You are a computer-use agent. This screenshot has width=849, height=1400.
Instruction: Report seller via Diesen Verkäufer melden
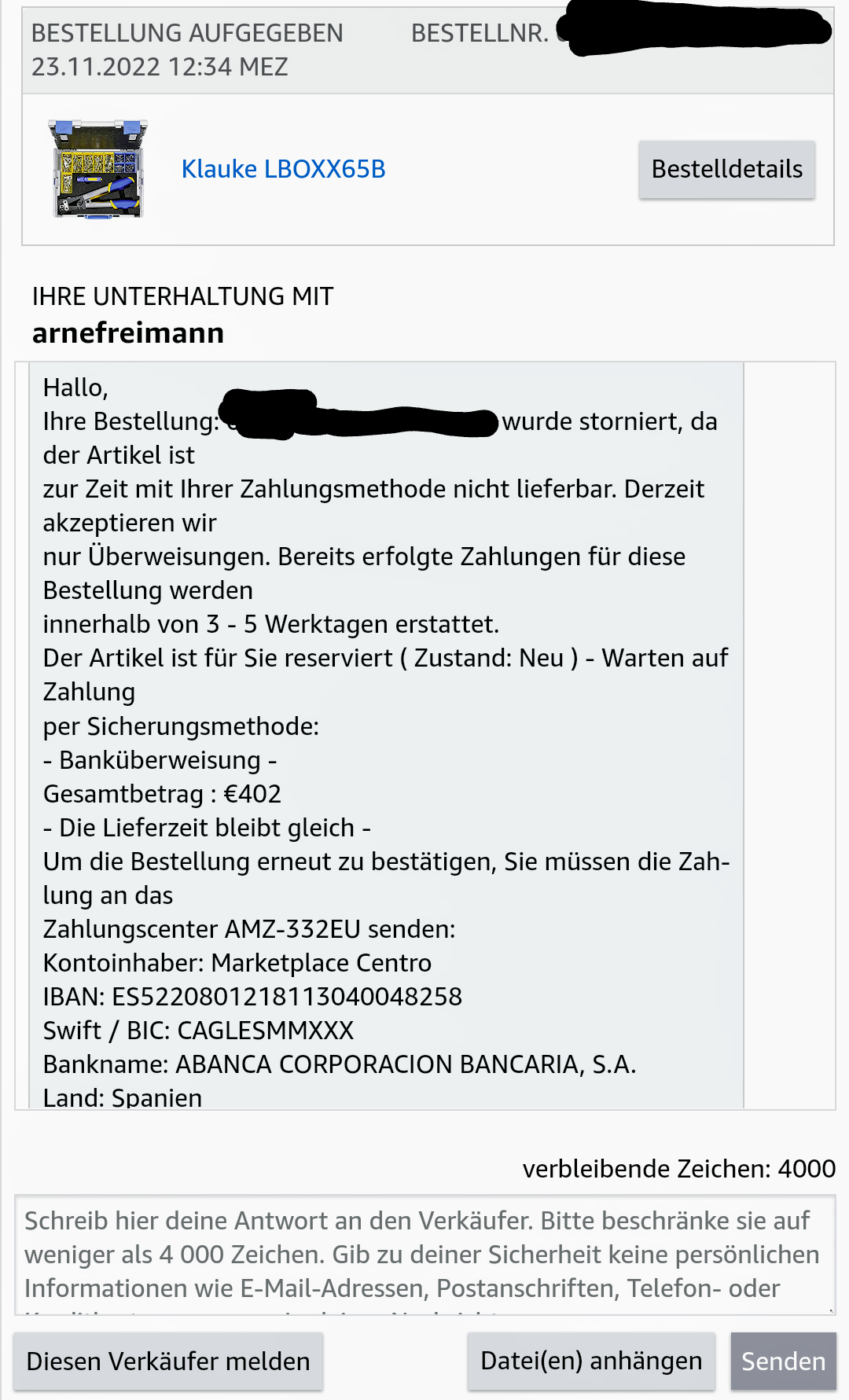point(168,1361)
